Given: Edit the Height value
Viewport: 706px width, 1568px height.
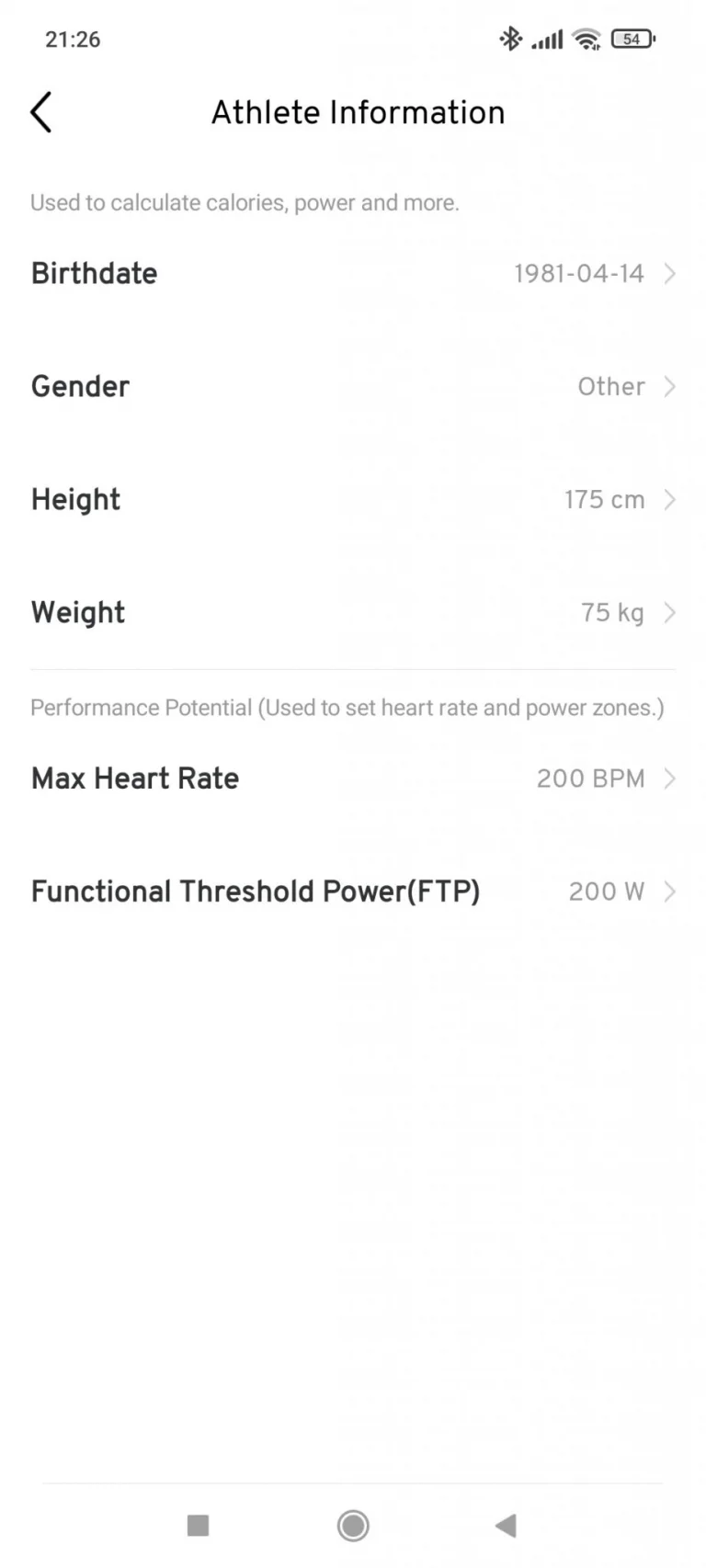Looking at the screenshot, I should pyautogui.click(x=353, y=500).
